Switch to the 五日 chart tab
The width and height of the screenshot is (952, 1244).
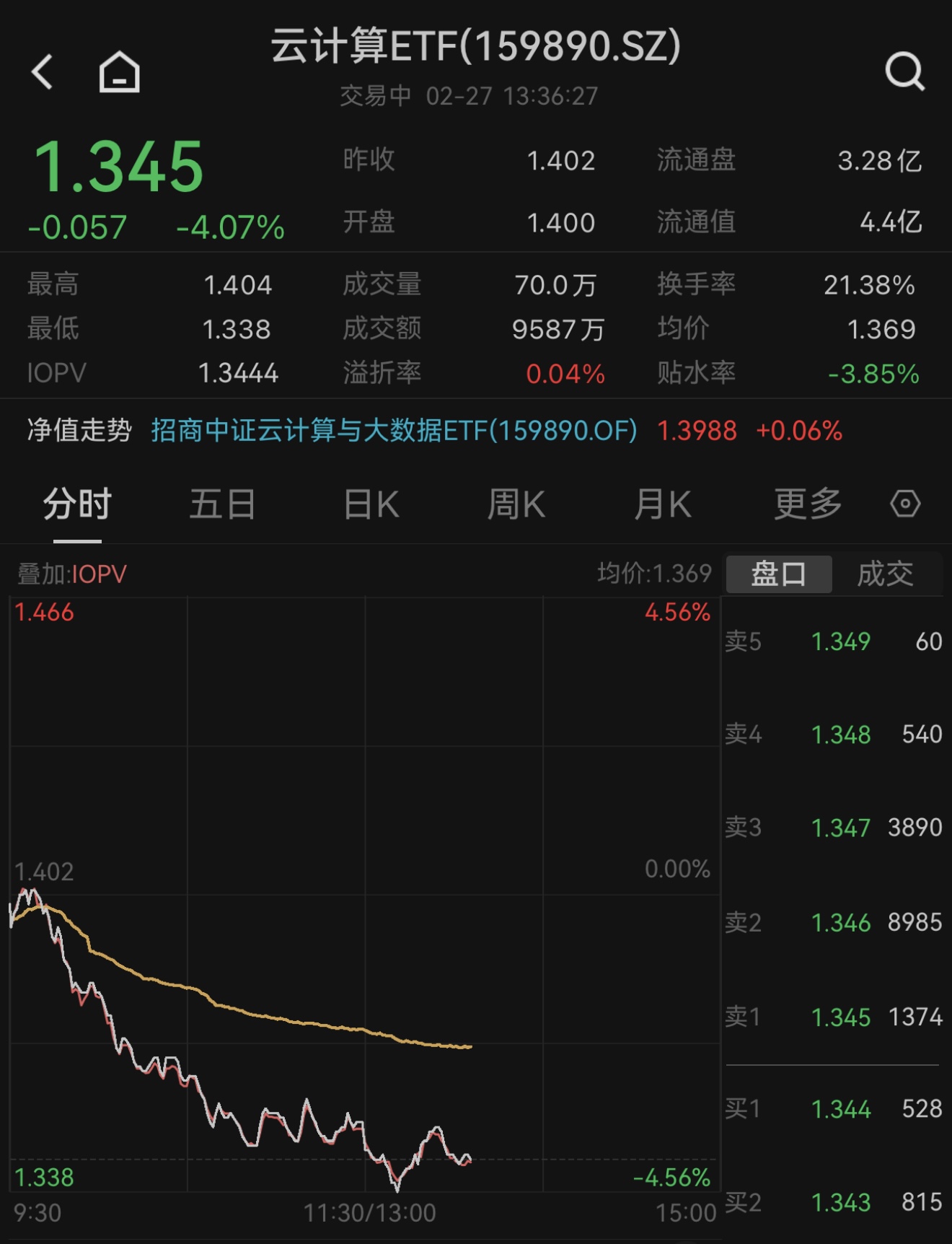222,504
